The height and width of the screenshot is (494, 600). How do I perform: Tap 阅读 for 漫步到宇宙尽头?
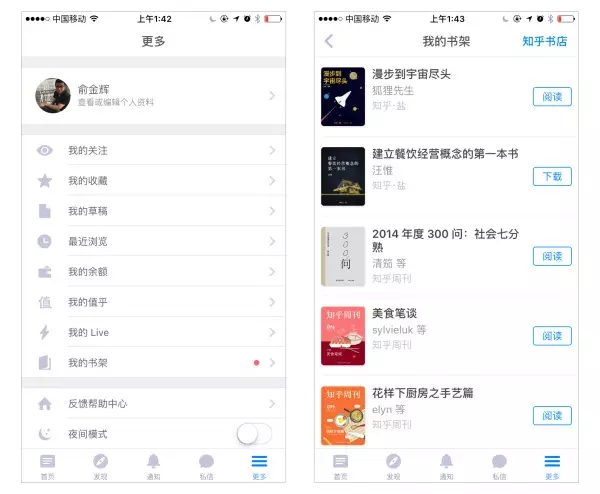tap(552, 96)
